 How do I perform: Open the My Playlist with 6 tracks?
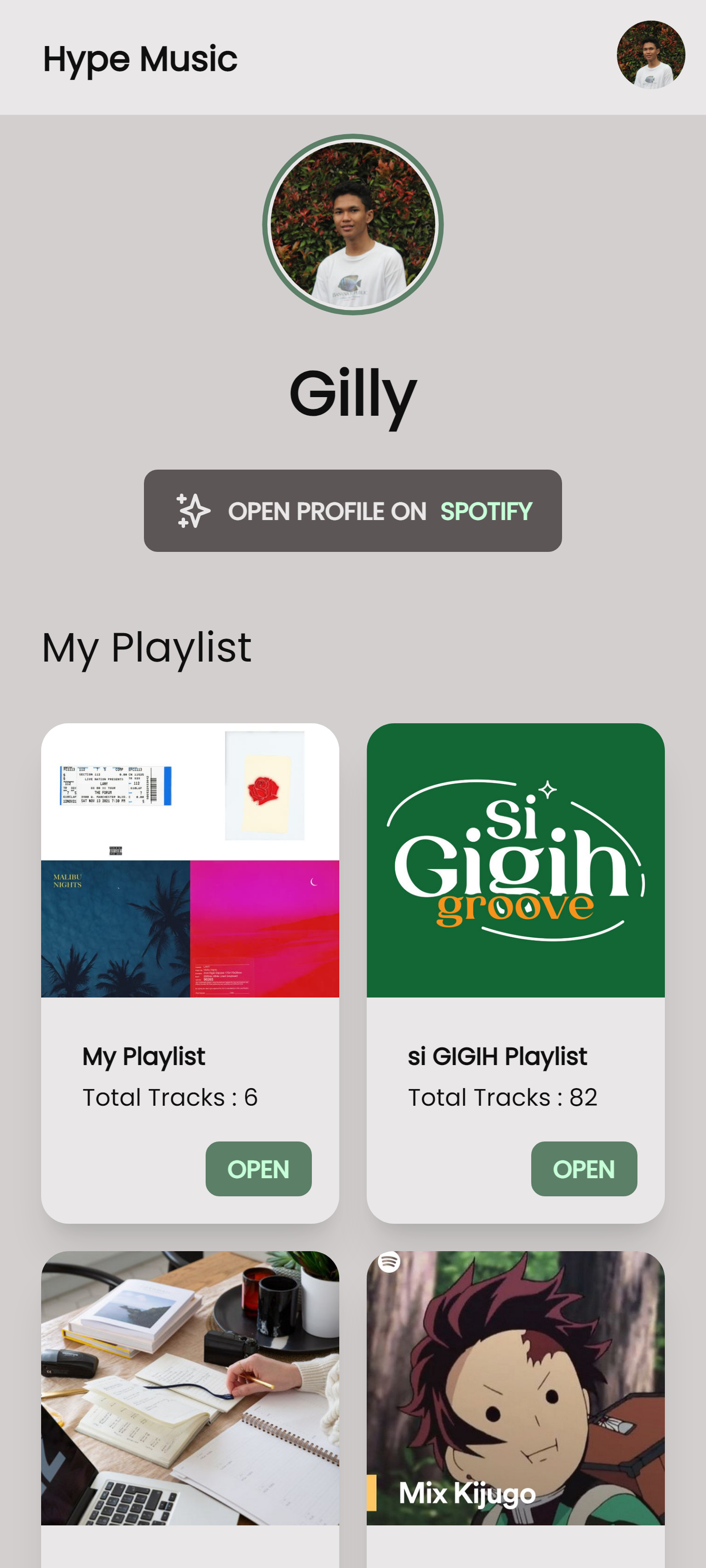pyautogui.click(x=258, y=1168)
